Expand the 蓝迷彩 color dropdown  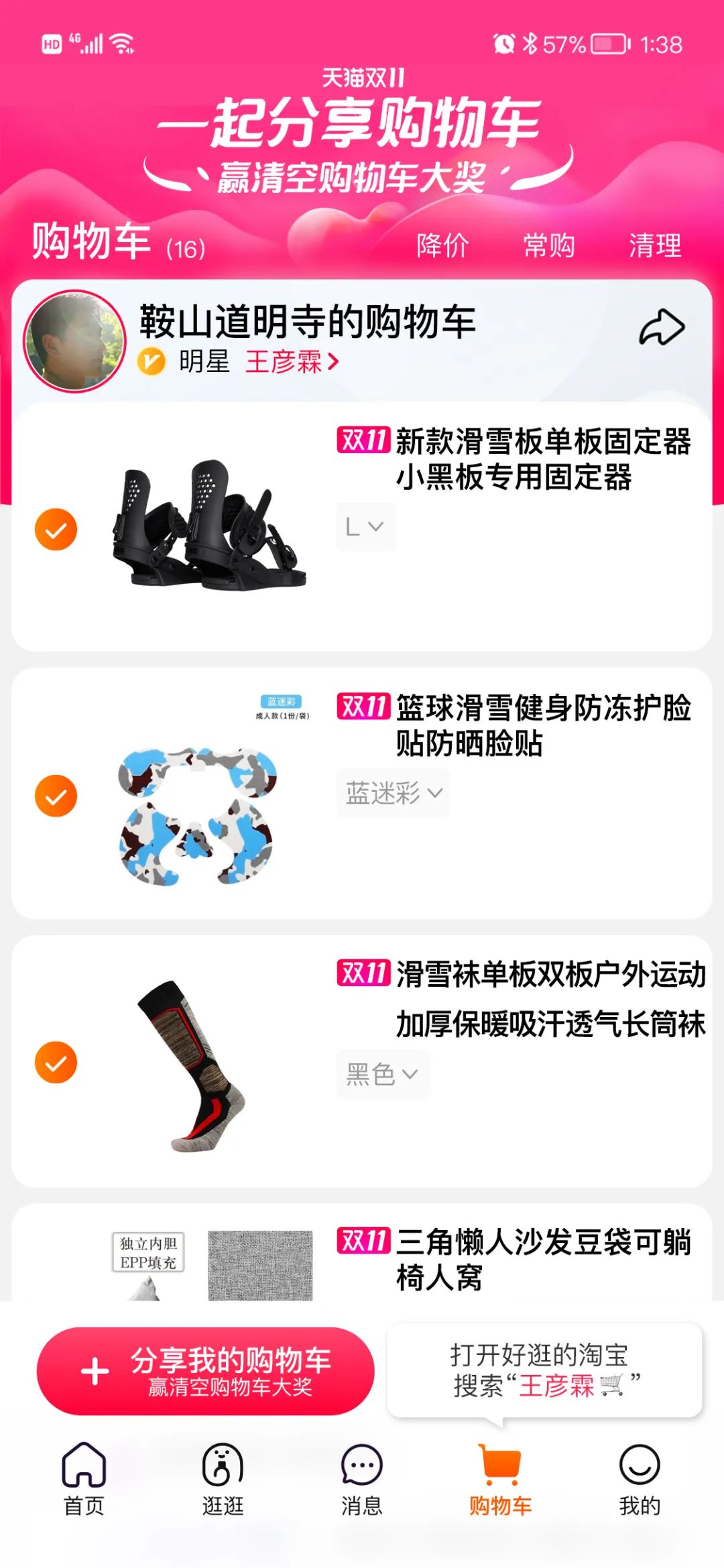tap(393, 793)
